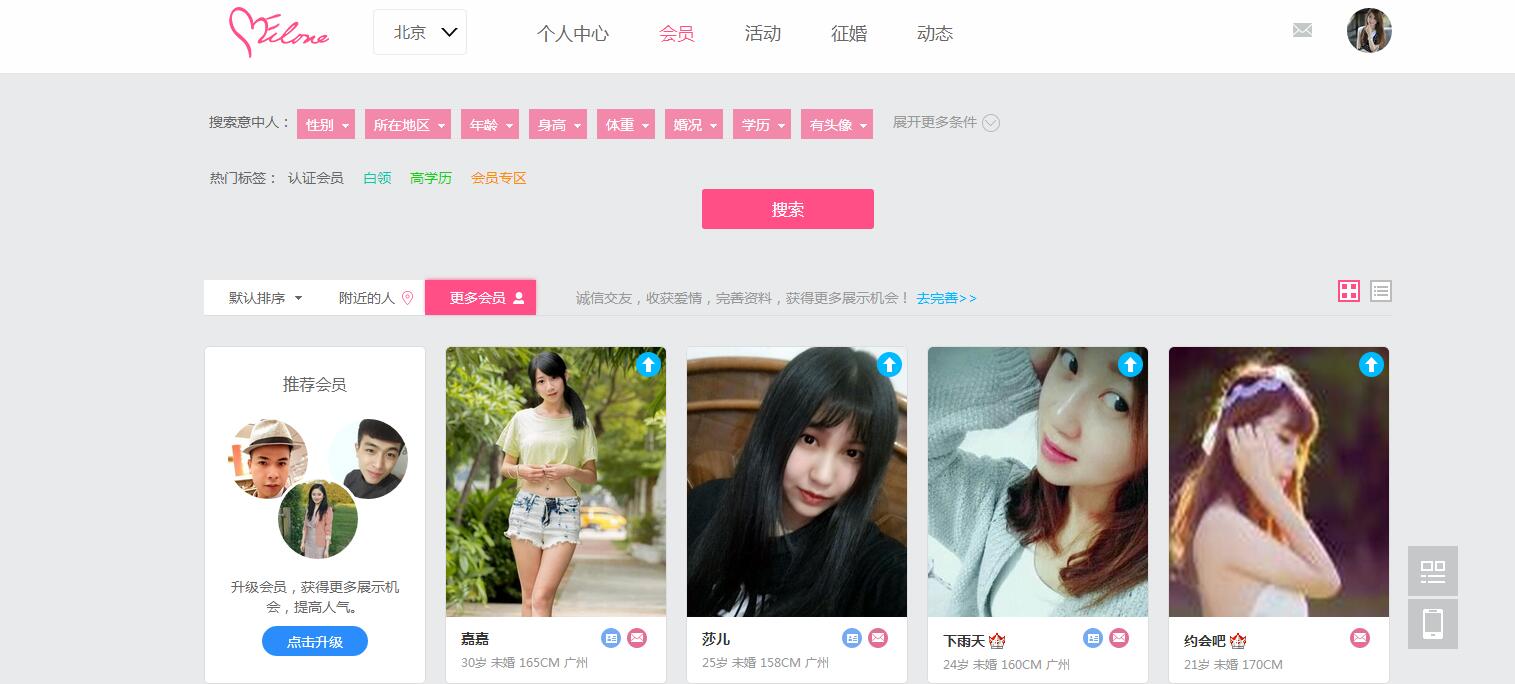Screen dimensions: 1515x684
Task: Open the 默认排序 sort dropdown
Action: (265, 298)
